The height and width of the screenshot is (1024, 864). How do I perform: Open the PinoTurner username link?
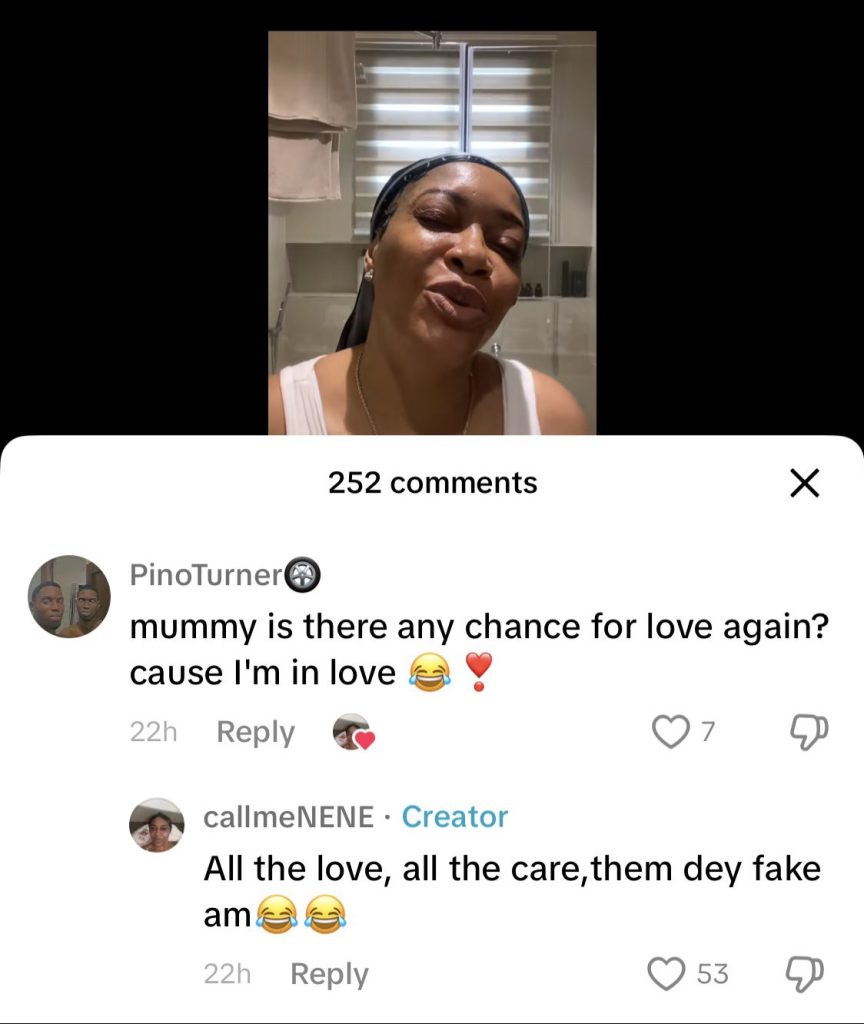point(207,575)
